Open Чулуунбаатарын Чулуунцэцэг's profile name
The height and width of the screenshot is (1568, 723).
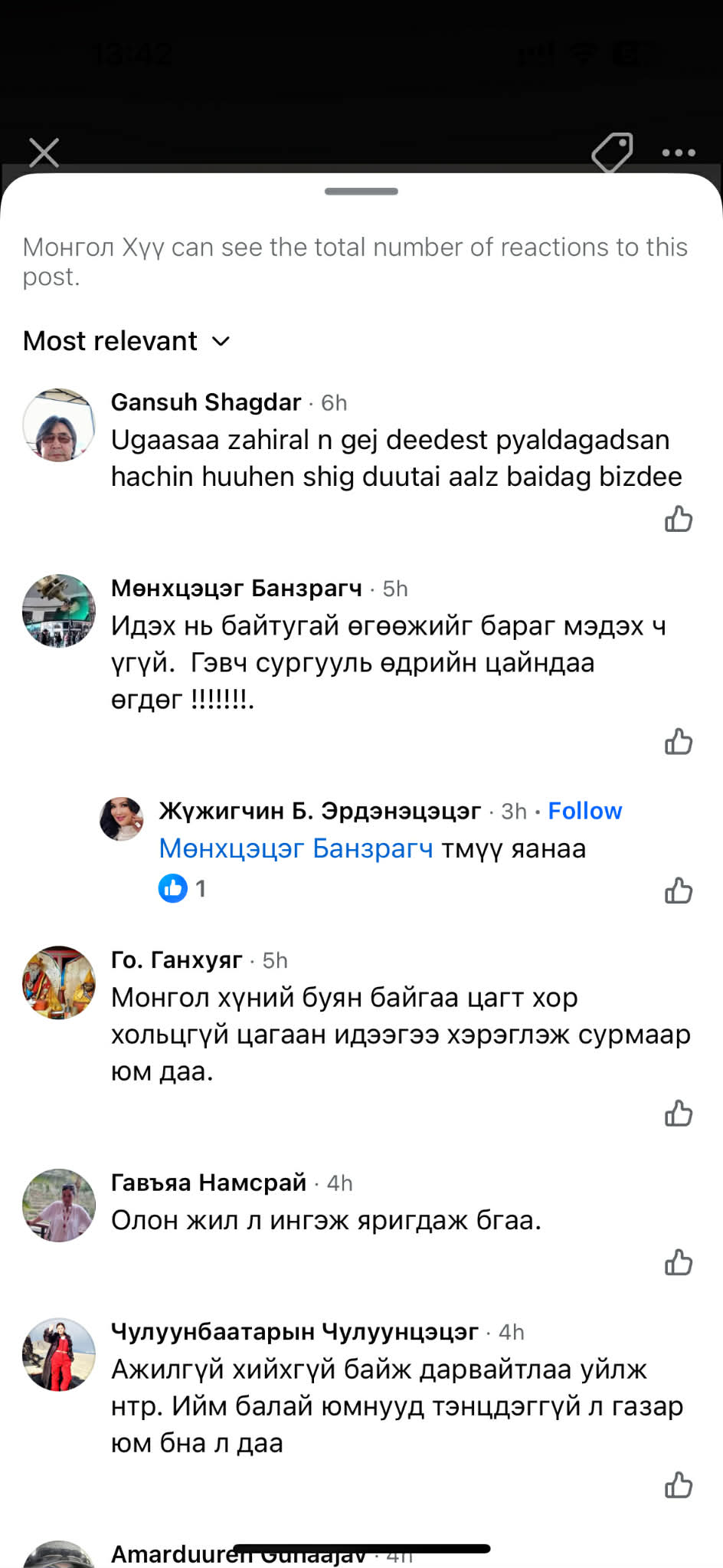295,1331
